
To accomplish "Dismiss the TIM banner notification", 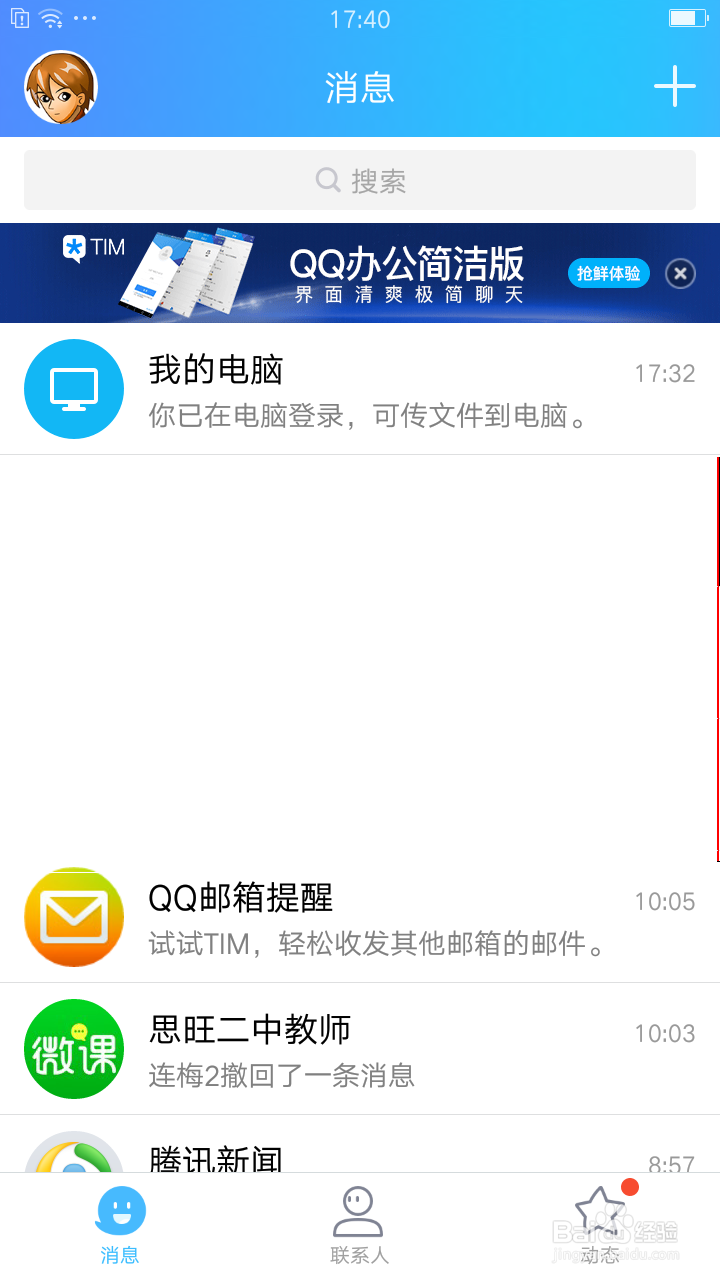I will click(x=678, y=273).
